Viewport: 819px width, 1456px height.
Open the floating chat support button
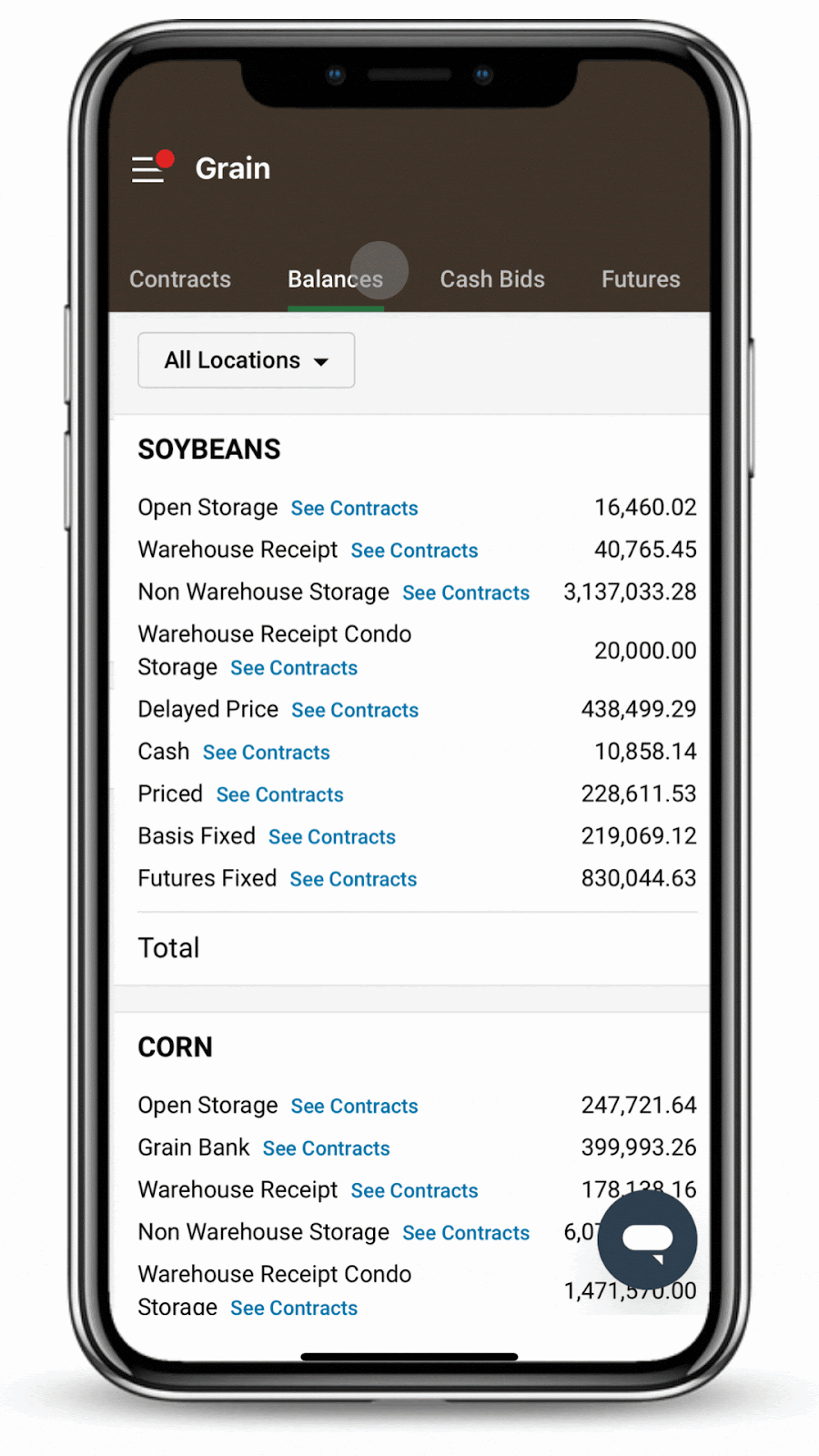click(647, 1240)
